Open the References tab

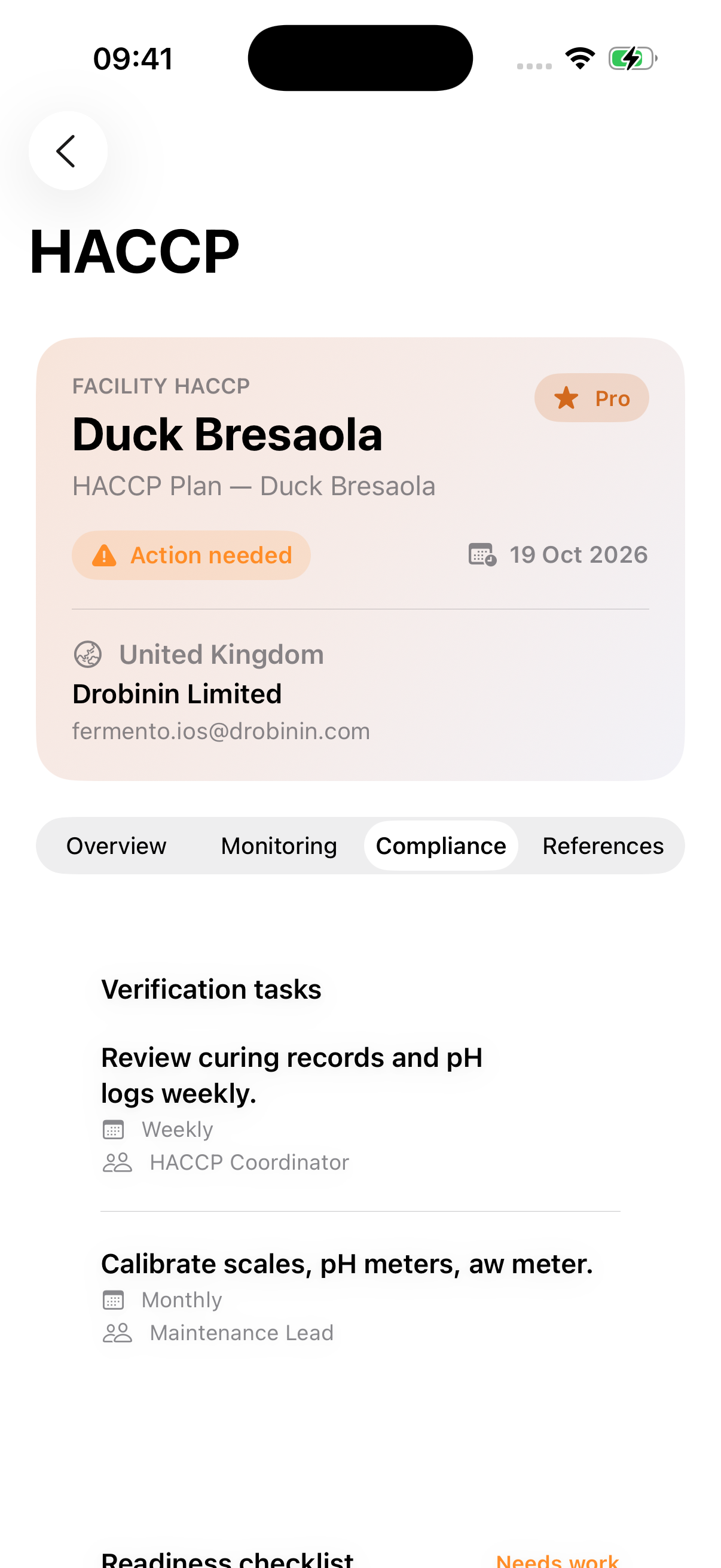tap(603, 846)
